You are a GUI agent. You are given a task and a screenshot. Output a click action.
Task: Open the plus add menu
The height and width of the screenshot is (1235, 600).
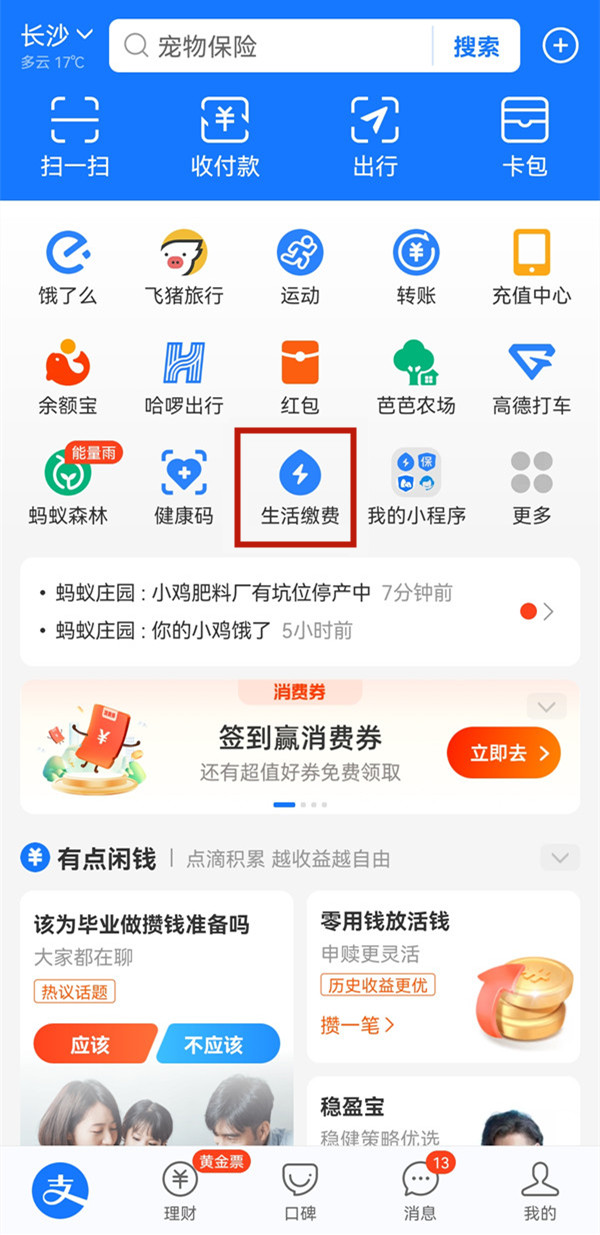coord(560,45)
